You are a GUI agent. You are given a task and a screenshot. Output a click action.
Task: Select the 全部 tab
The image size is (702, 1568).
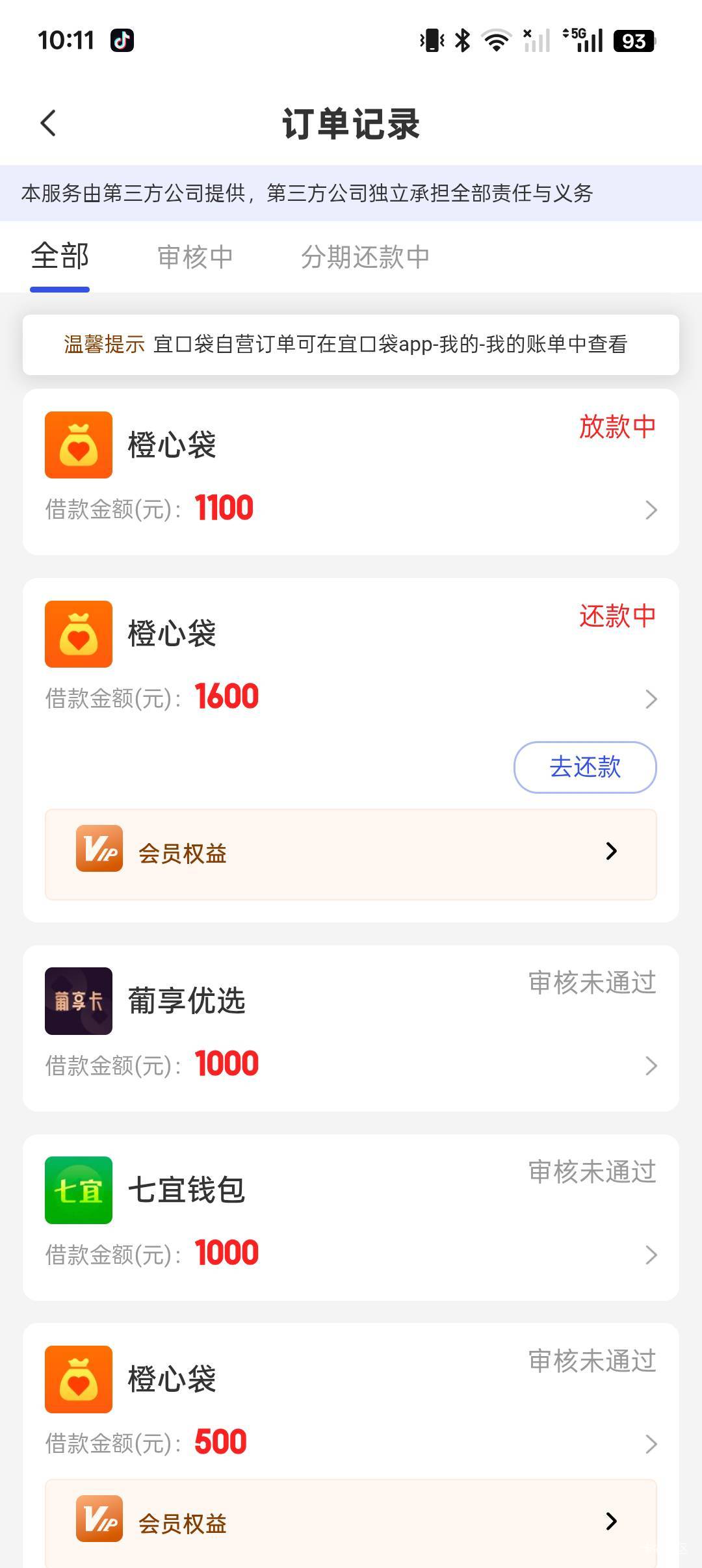(x=60, y=256)
